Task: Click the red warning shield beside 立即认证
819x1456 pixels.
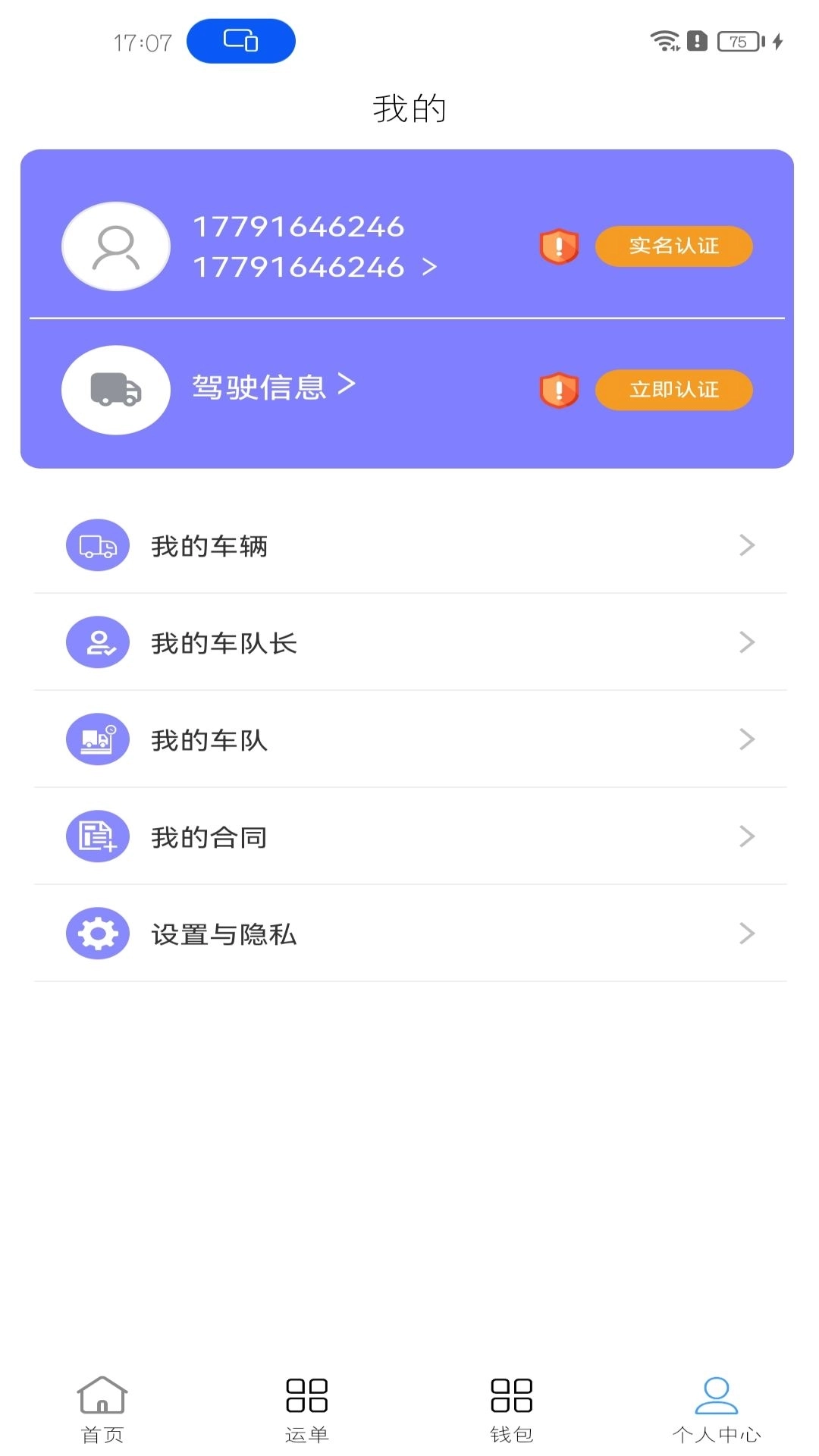Action: pyautogui.click(x=558, y=390)
